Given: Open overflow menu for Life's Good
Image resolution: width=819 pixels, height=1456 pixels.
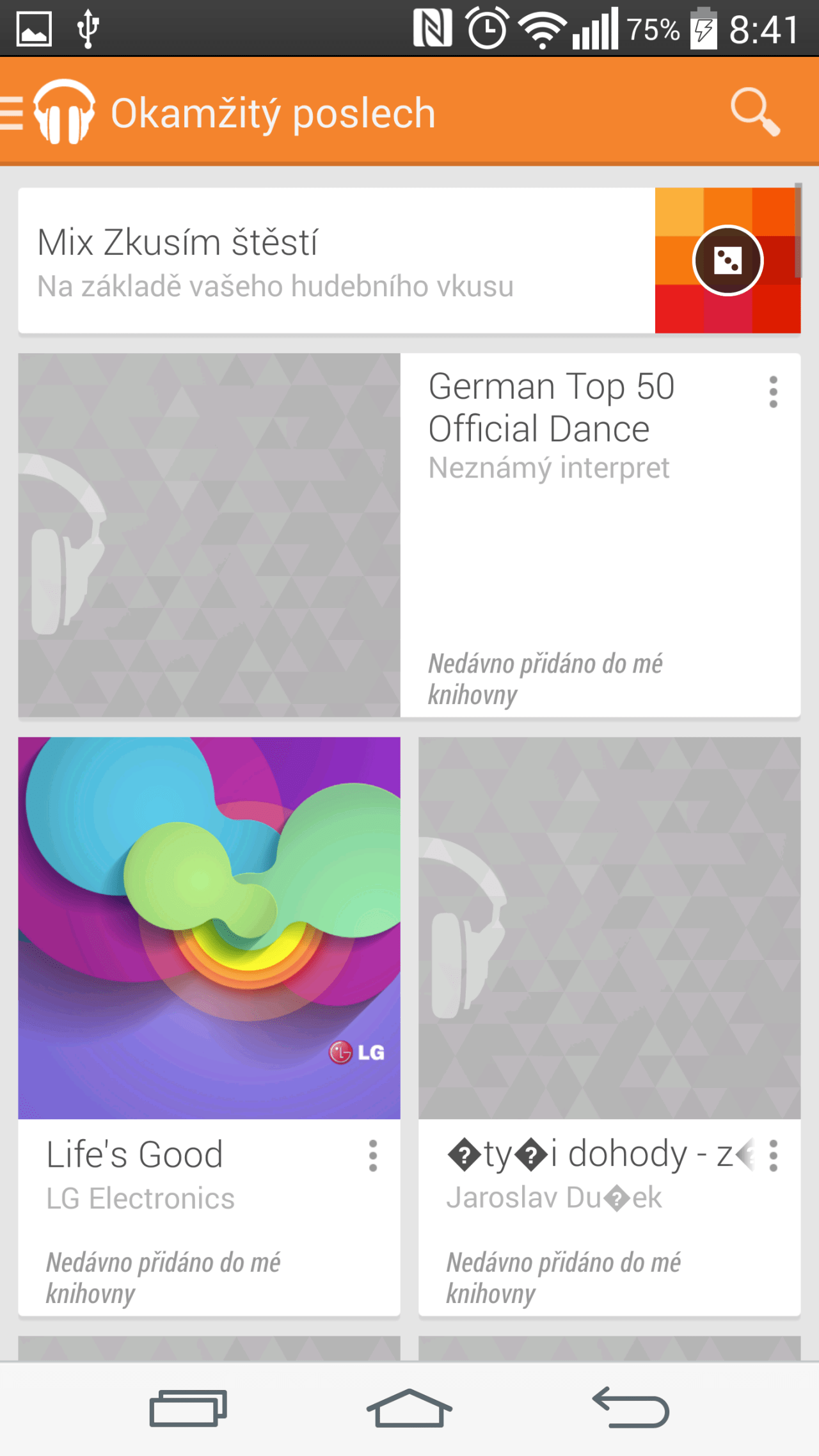Looking at the screenshot, I should [373, 1156].
